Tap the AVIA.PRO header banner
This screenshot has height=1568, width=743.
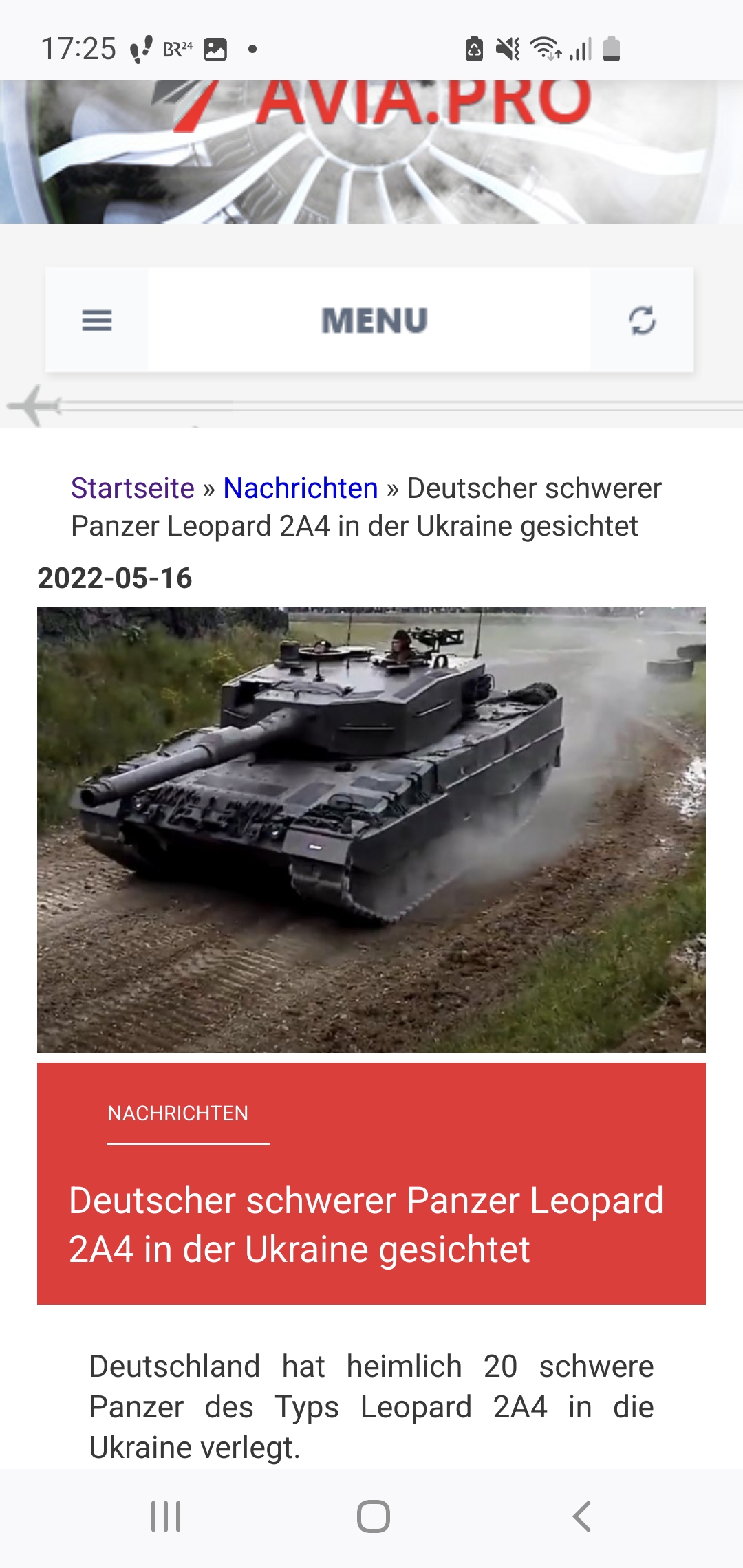pos(371,152)
